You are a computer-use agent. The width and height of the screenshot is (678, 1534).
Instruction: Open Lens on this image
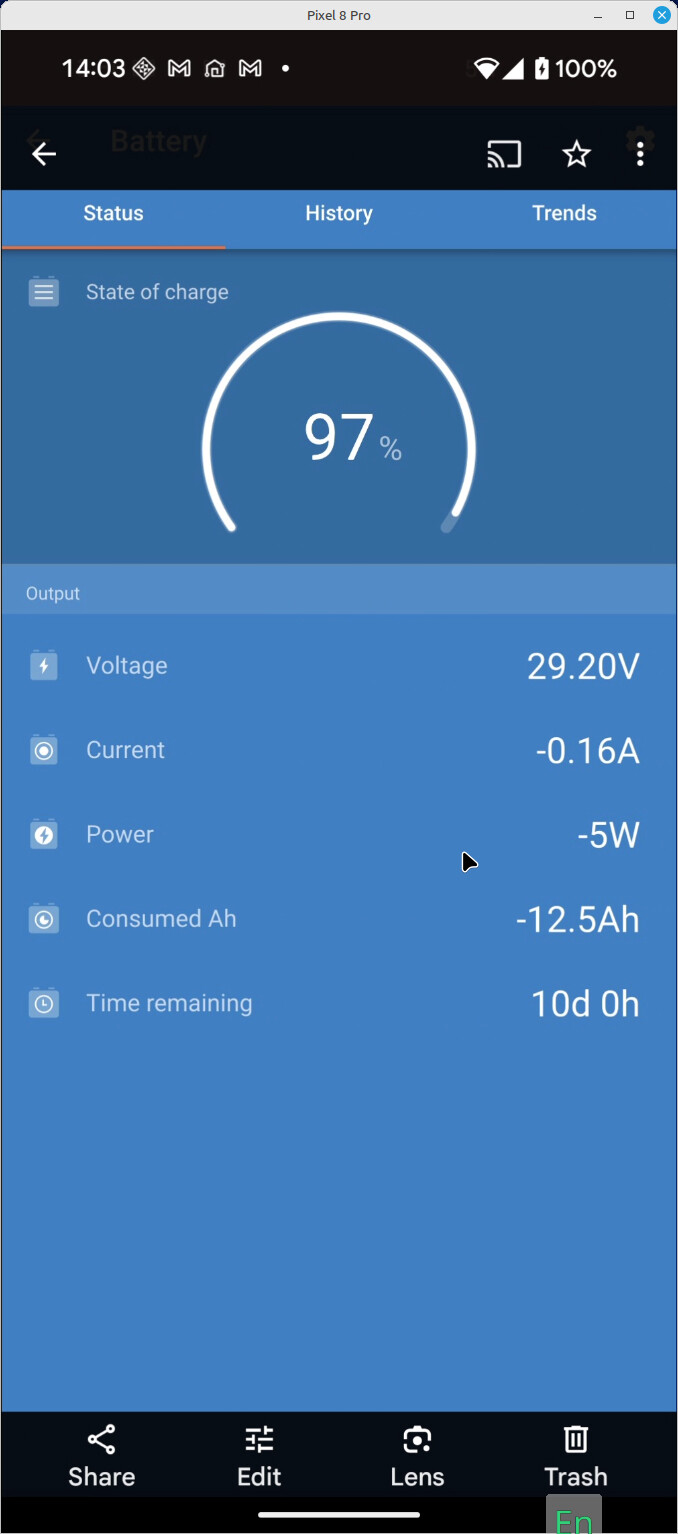(417, 1456)
